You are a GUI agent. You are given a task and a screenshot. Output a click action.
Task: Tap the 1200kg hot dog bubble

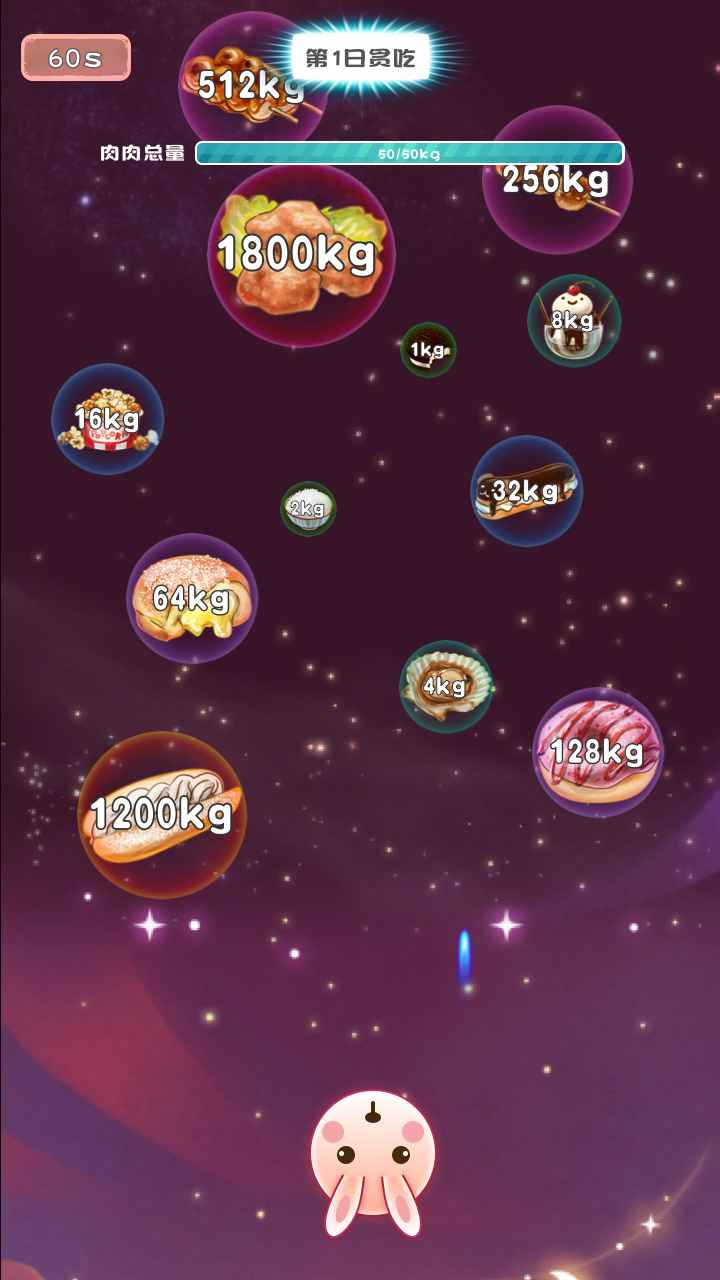[x=162, y=815]
